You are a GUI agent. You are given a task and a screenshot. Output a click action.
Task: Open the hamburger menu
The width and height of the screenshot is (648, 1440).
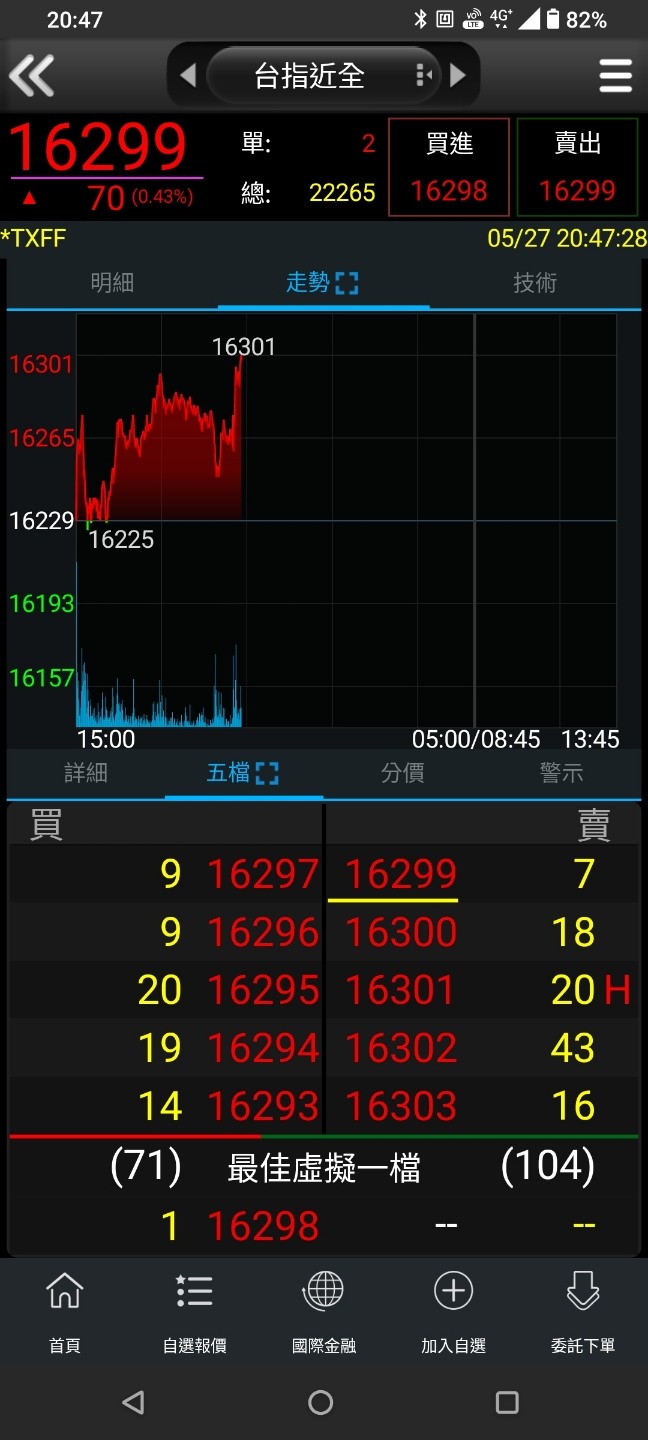coord(615,75)
